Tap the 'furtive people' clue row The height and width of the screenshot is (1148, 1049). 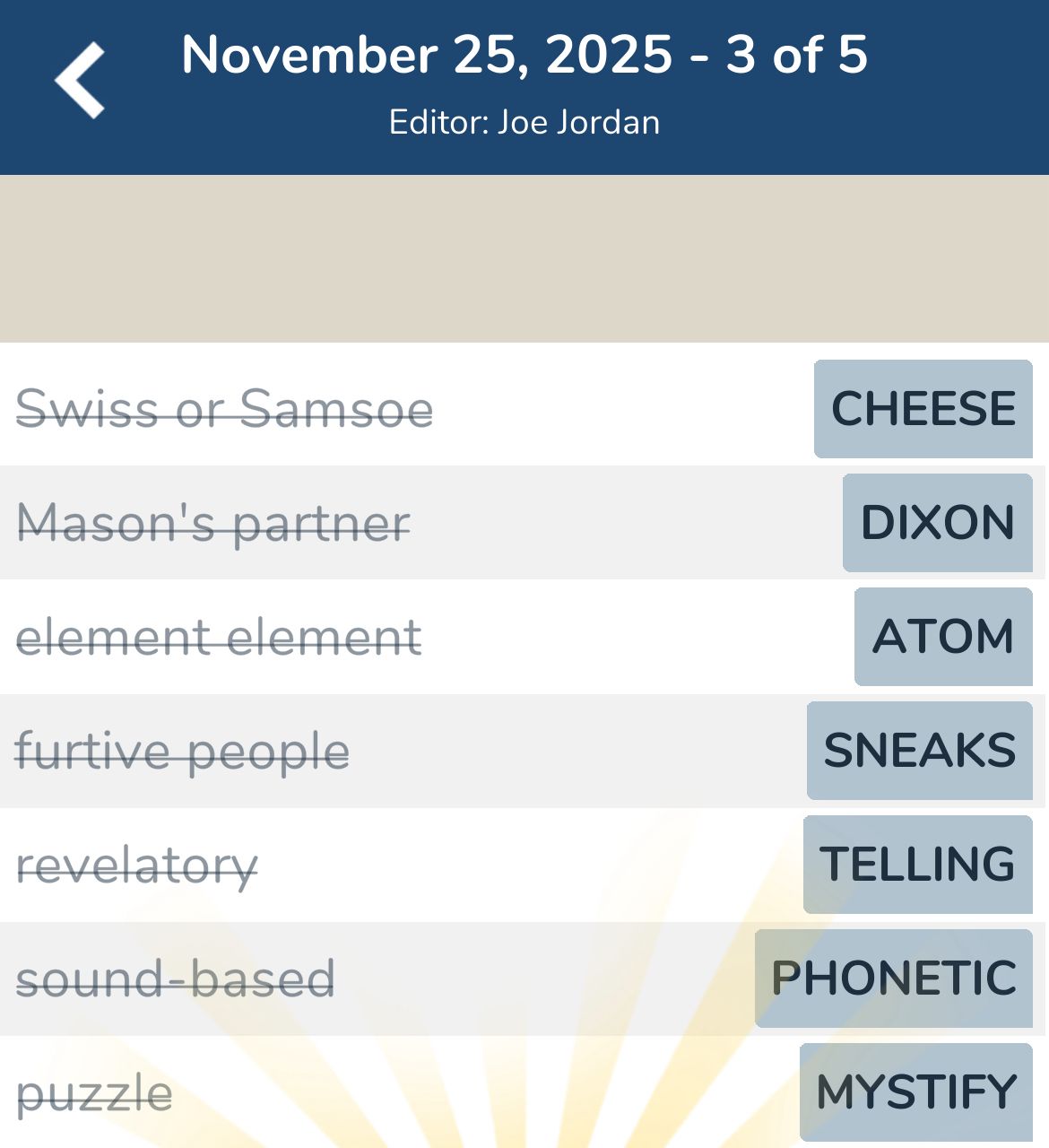click(x=184, y=751)
